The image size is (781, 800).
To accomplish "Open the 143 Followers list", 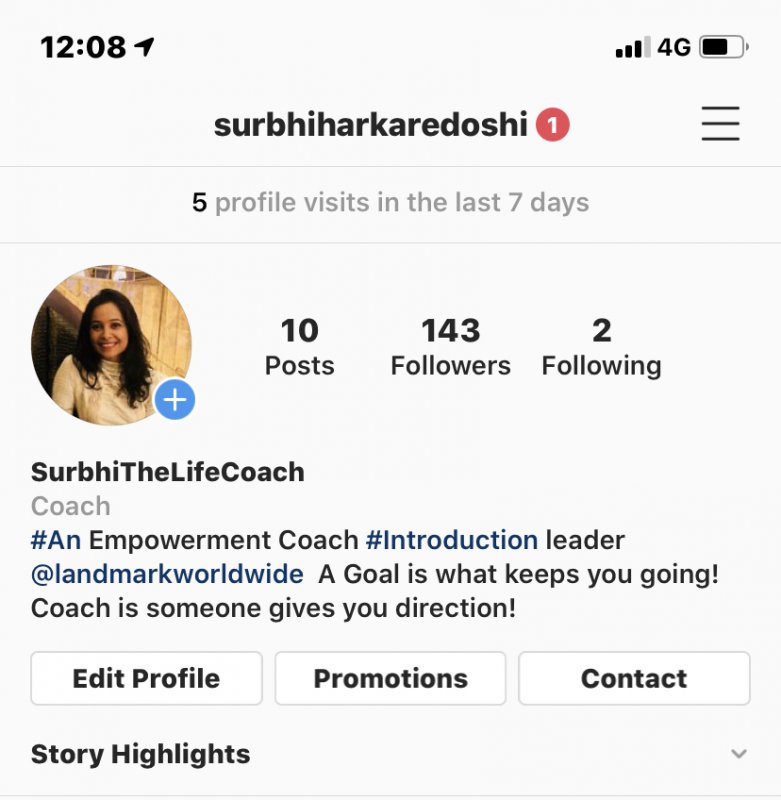I will [x=450, y=347].
